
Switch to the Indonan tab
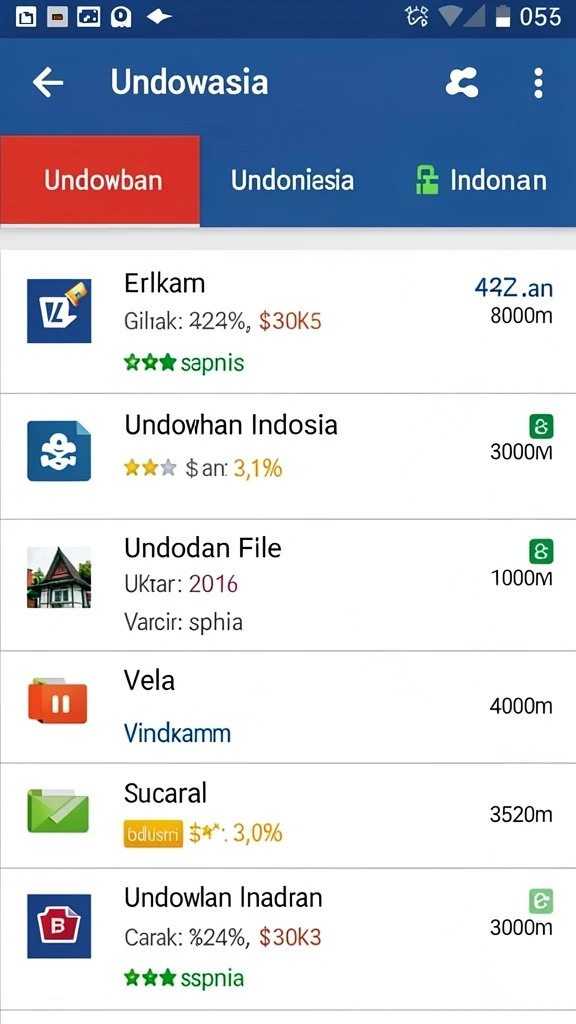click(481, 181)
